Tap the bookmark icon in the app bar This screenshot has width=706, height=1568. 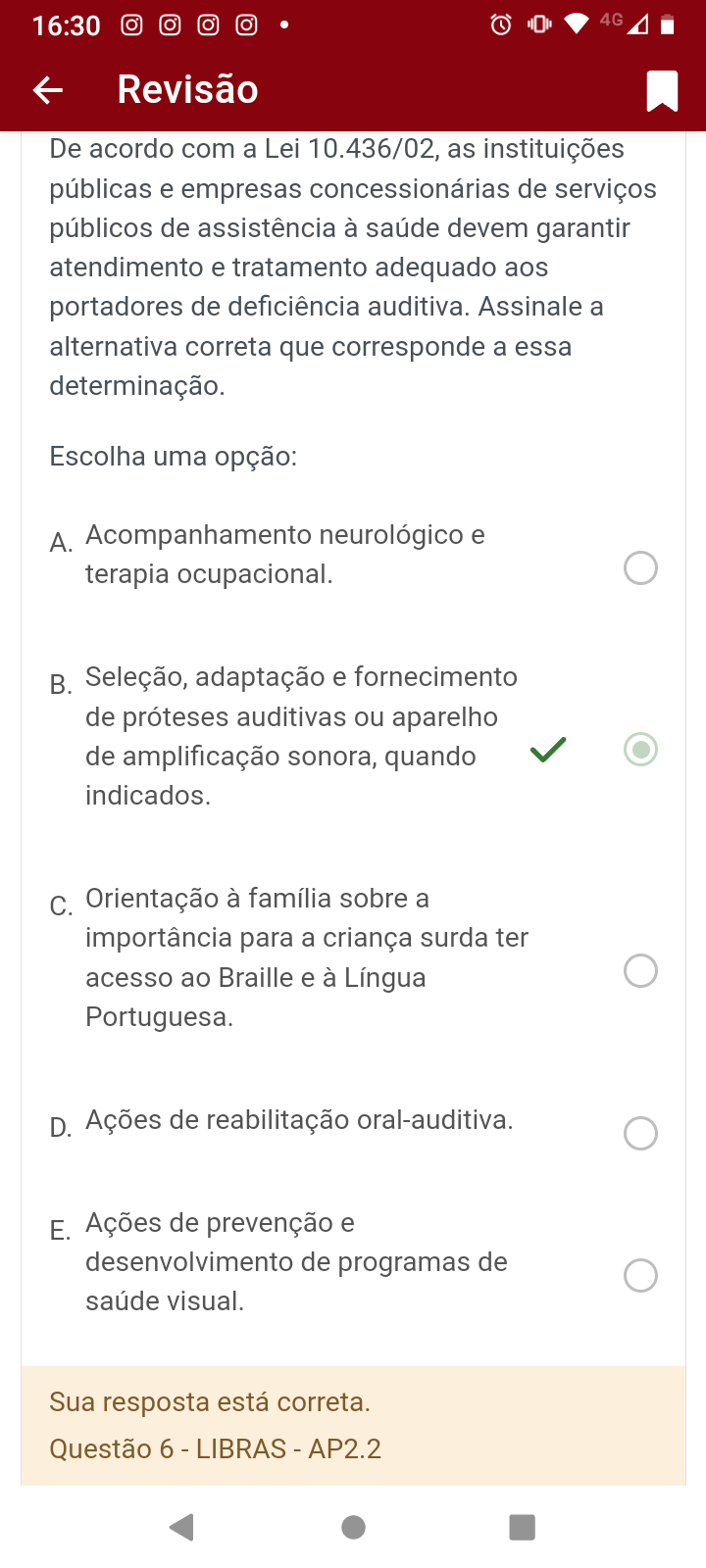(662, 90)
